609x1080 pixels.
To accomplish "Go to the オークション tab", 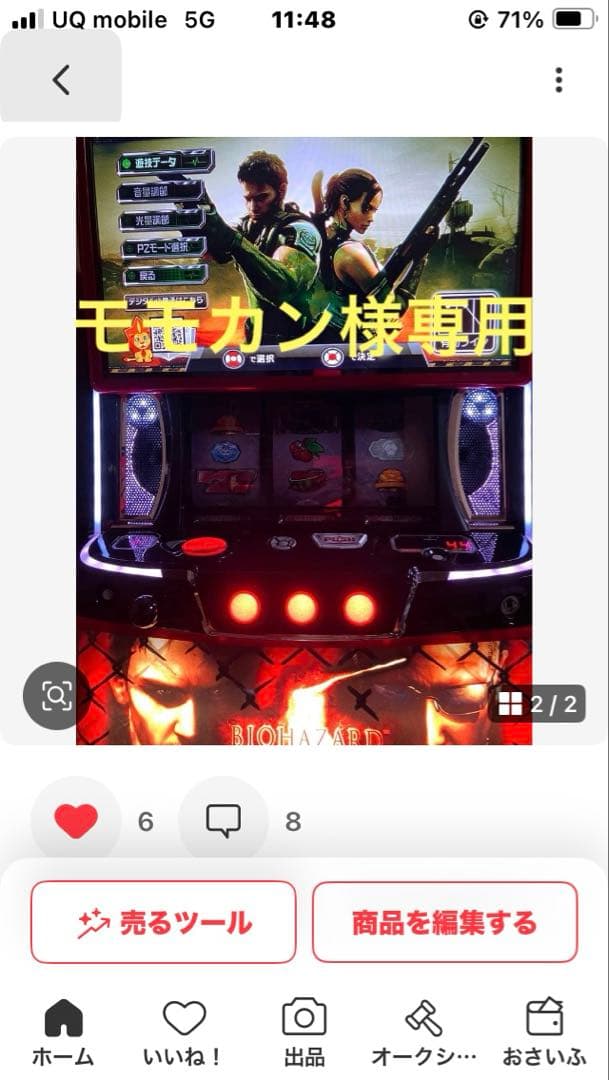I will point(424,1032).
